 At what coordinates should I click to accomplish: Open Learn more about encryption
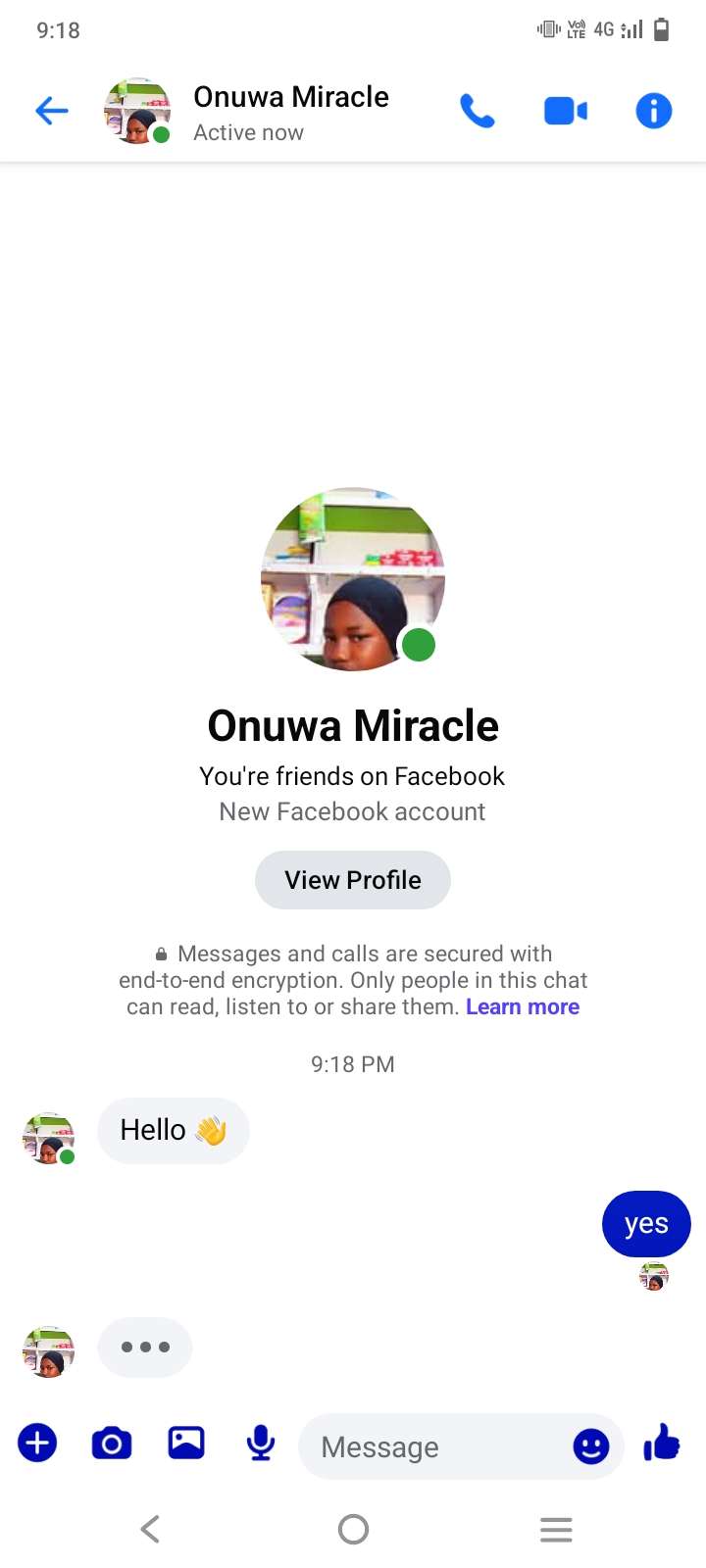click(522, 1007)
